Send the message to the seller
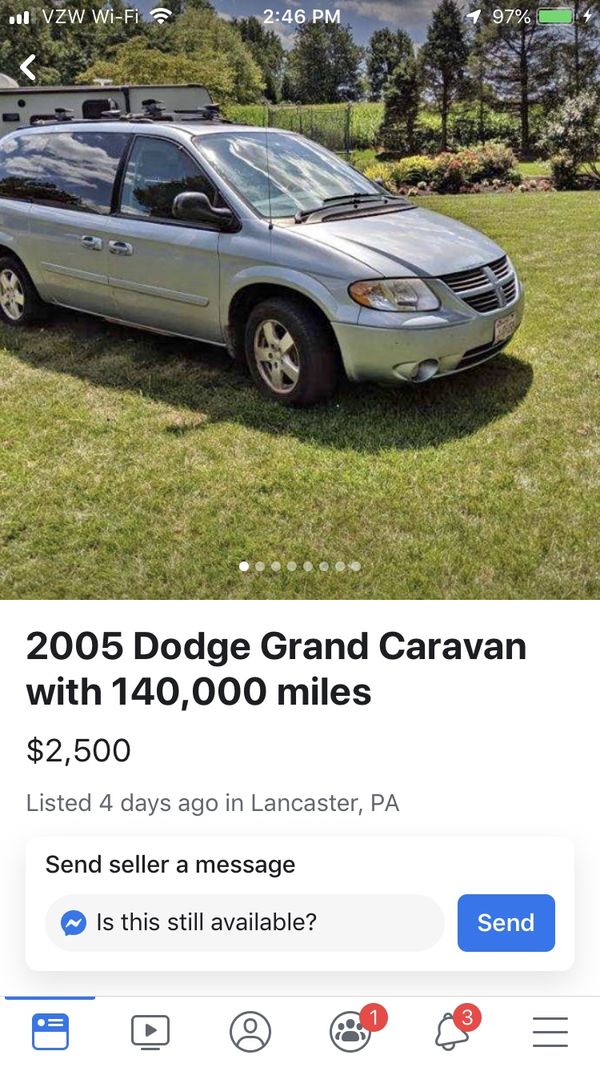 tap(506, 923)
